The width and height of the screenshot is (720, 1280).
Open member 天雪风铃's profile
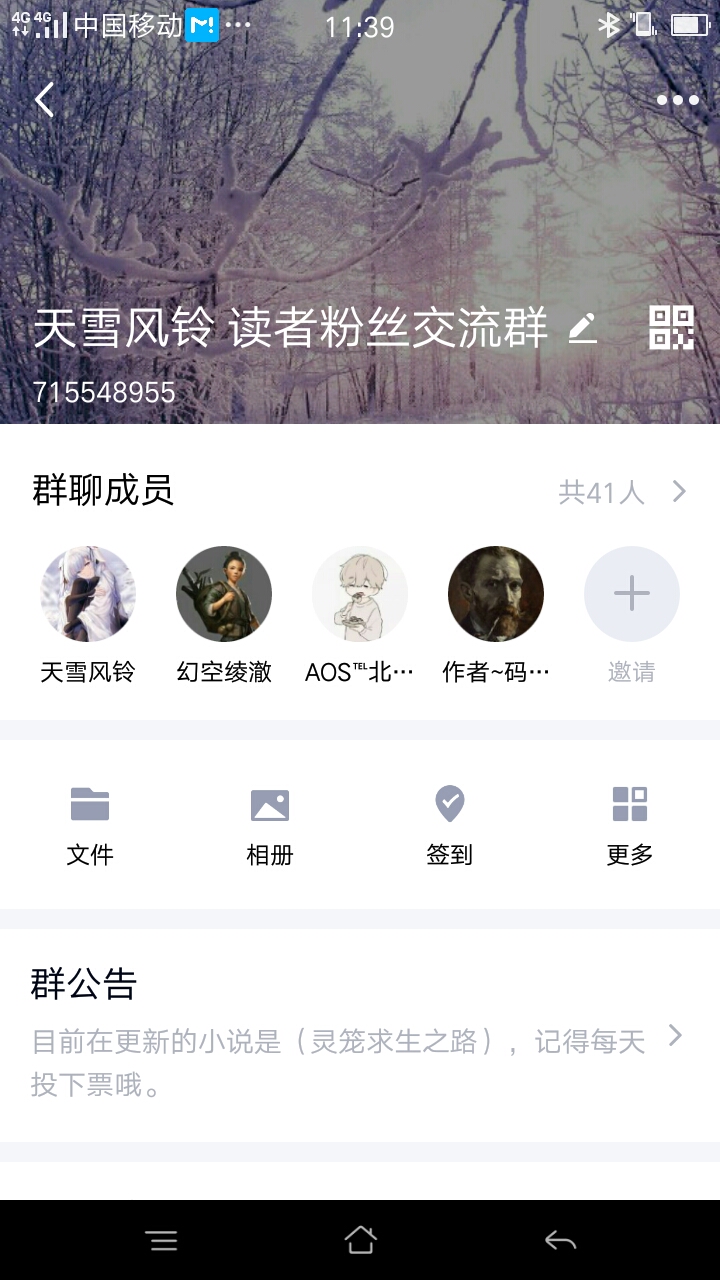tap(88, 594)
